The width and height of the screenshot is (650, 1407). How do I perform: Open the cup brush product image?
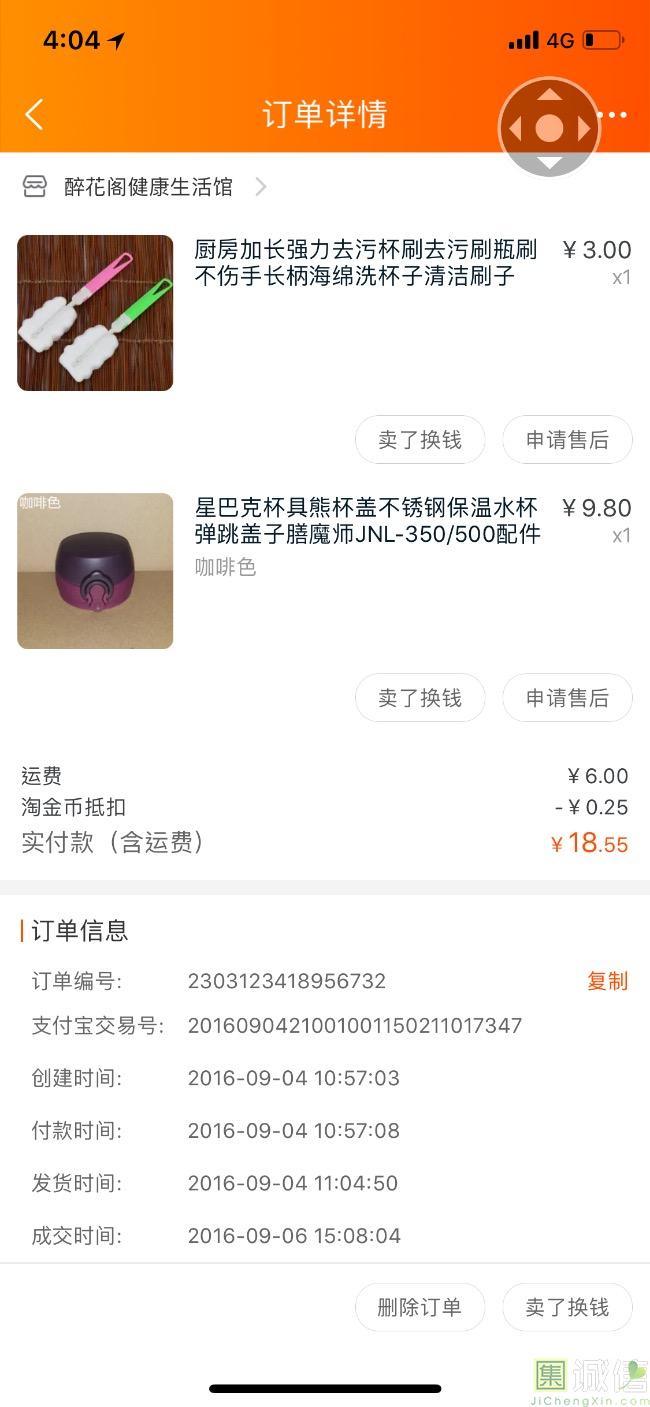coord(95,313)
